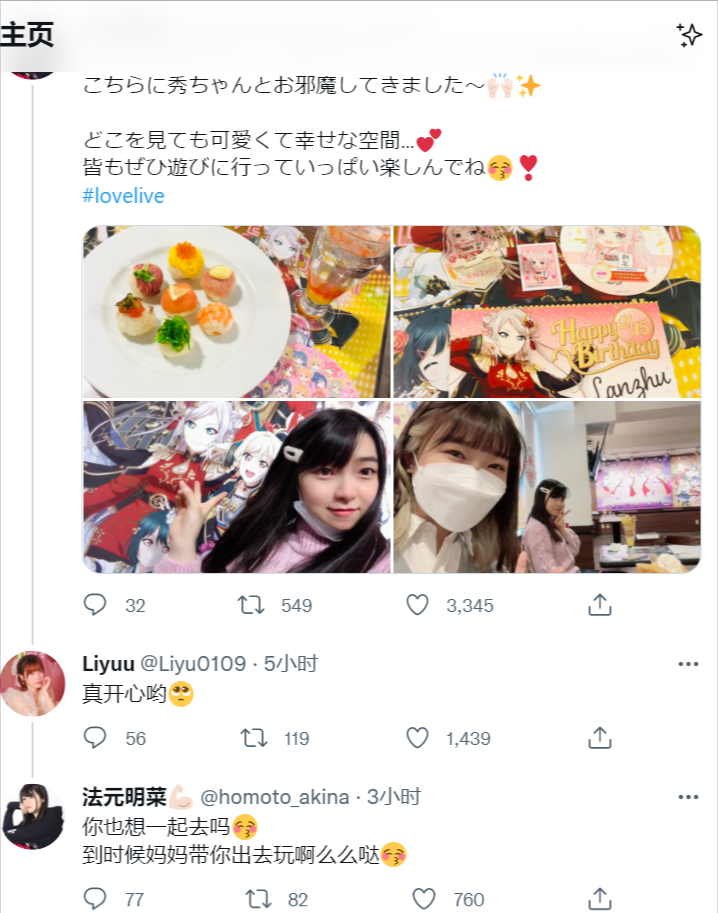This screenshot has height=913, width=718.
Task: Open the top tweets sparkle icon
Action: [x=689, y=35]
